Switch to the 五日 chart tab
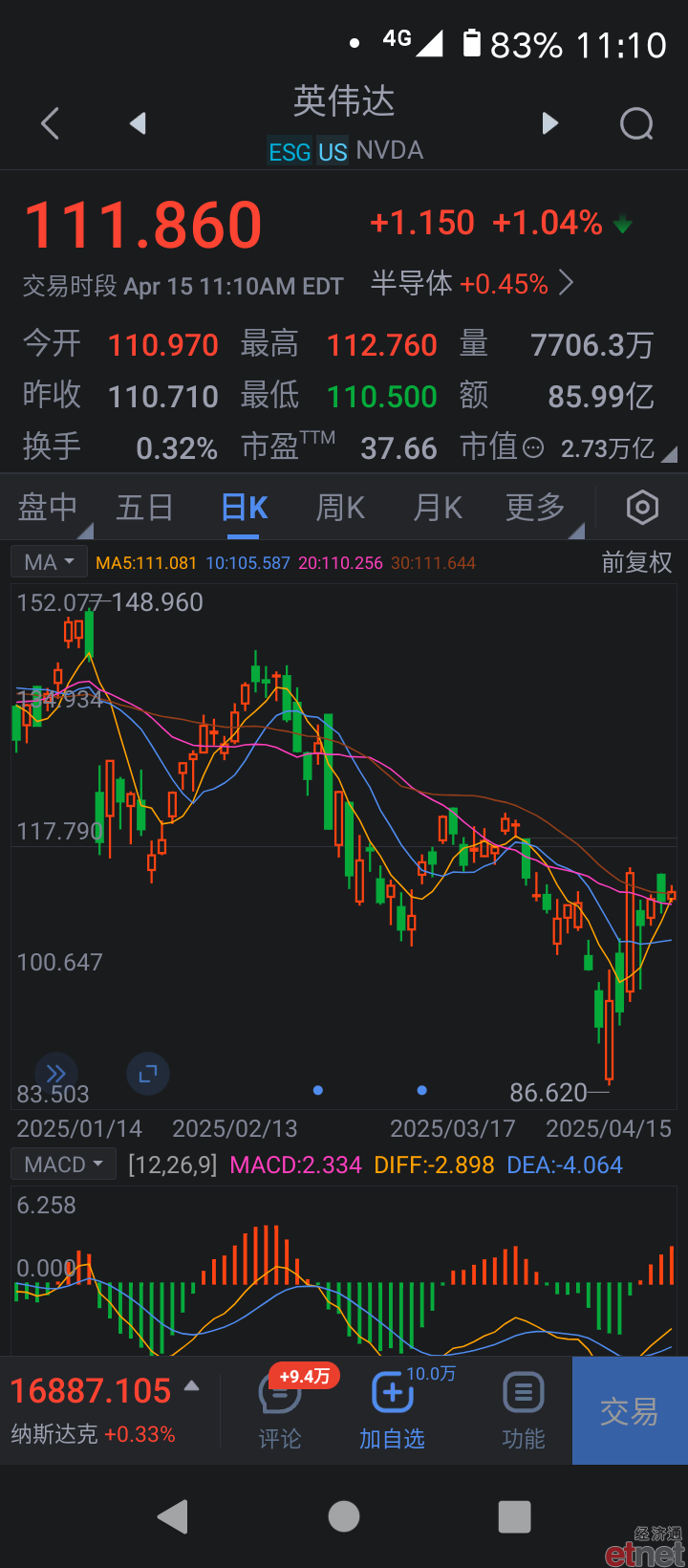Image resolution: width=688 pixels, height=1568 pixels. [144, 508]
